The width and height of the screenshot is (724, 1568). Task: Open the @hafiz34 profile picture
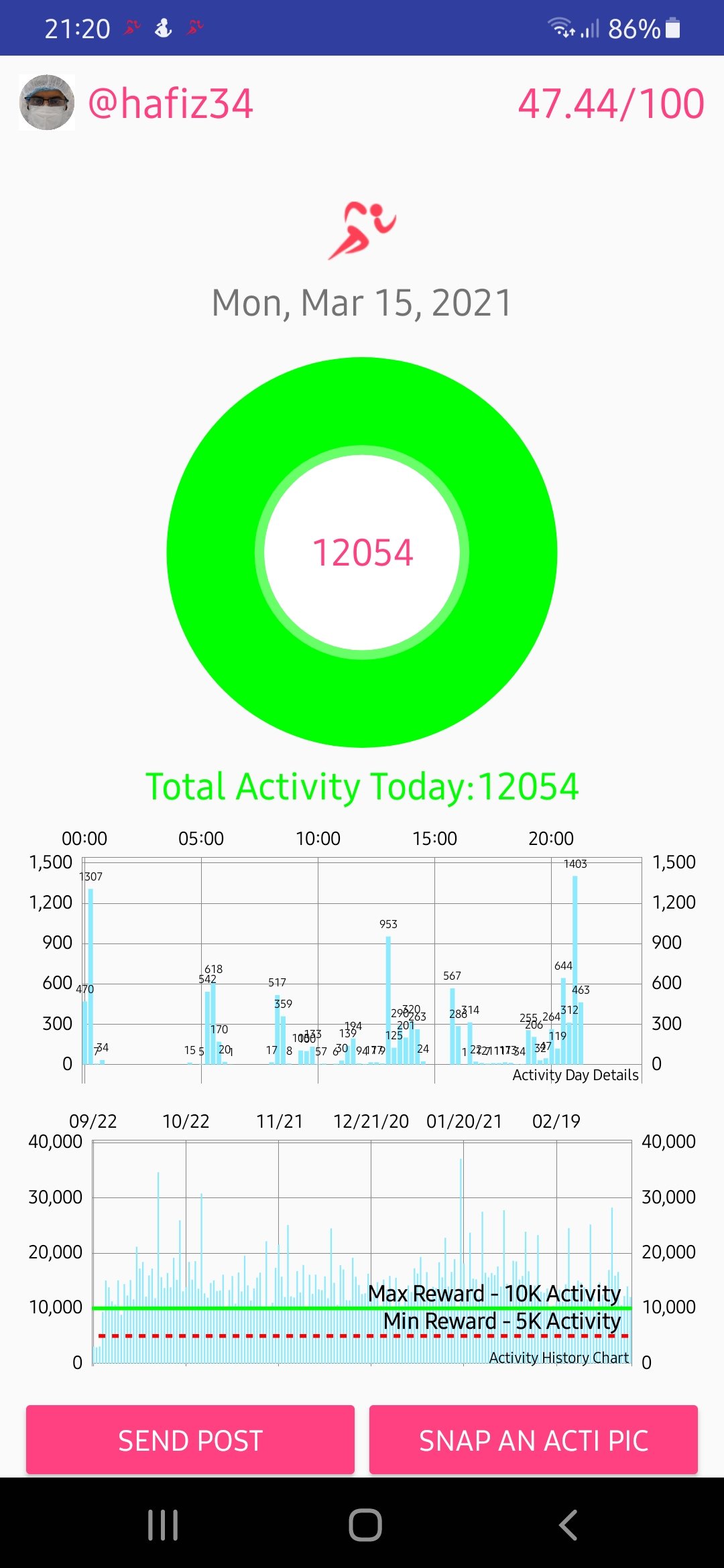[47, 103]
